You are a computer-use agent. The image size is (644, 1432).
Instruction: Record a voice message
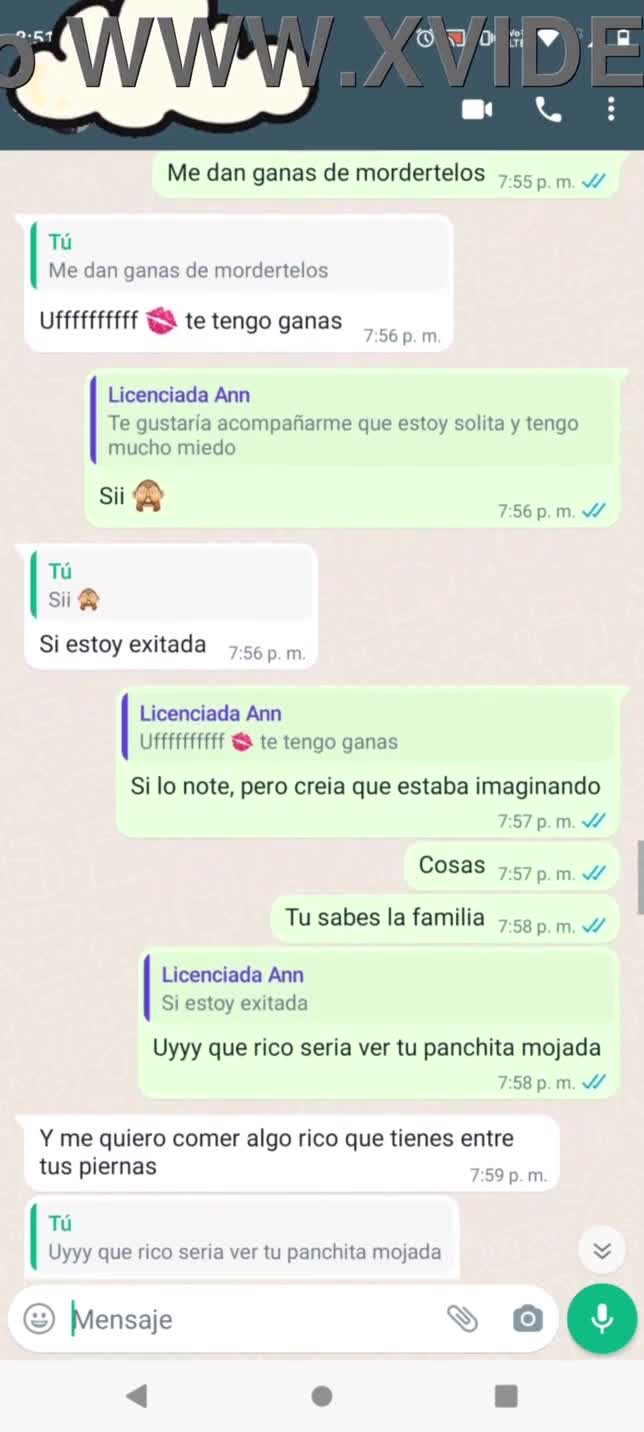pos(602,1319)
